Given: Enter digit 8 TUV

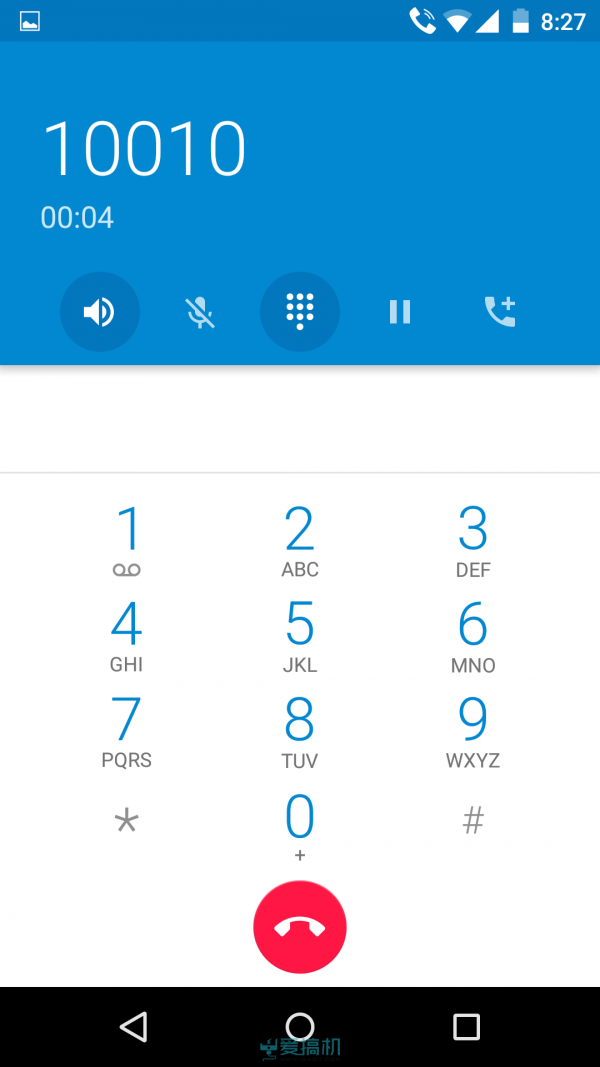Looking at the screenshot, I should (x=300, y=731).
